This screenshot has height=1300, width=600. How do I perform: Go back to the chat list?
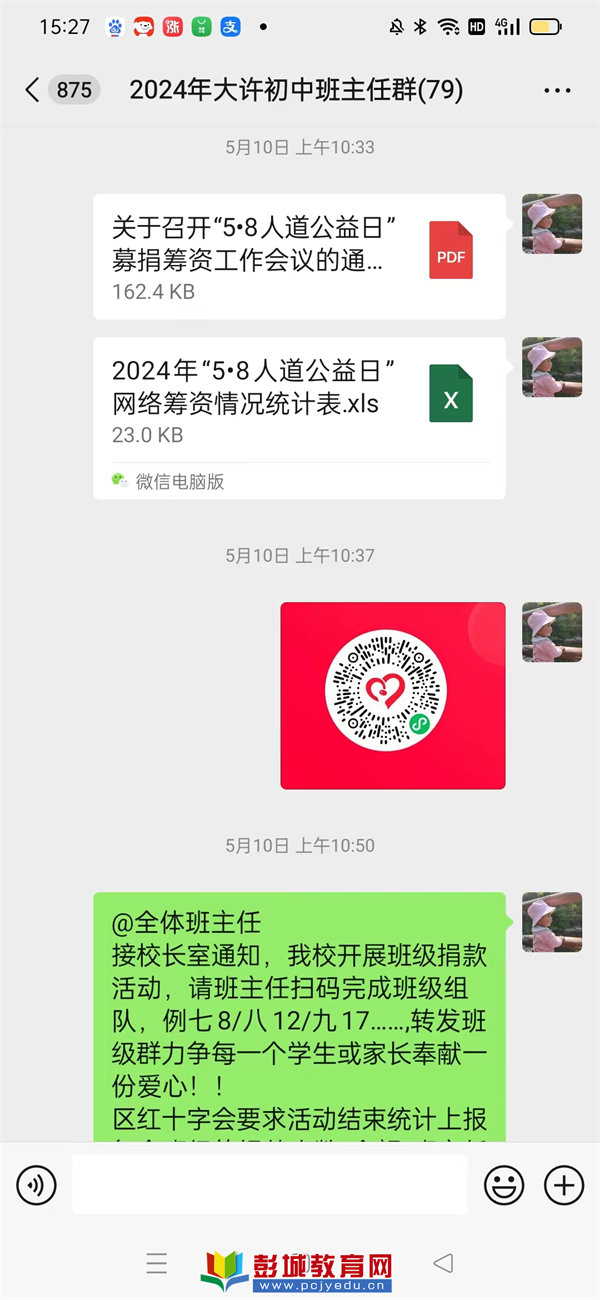pyautogui.click(x=32, y=90)
